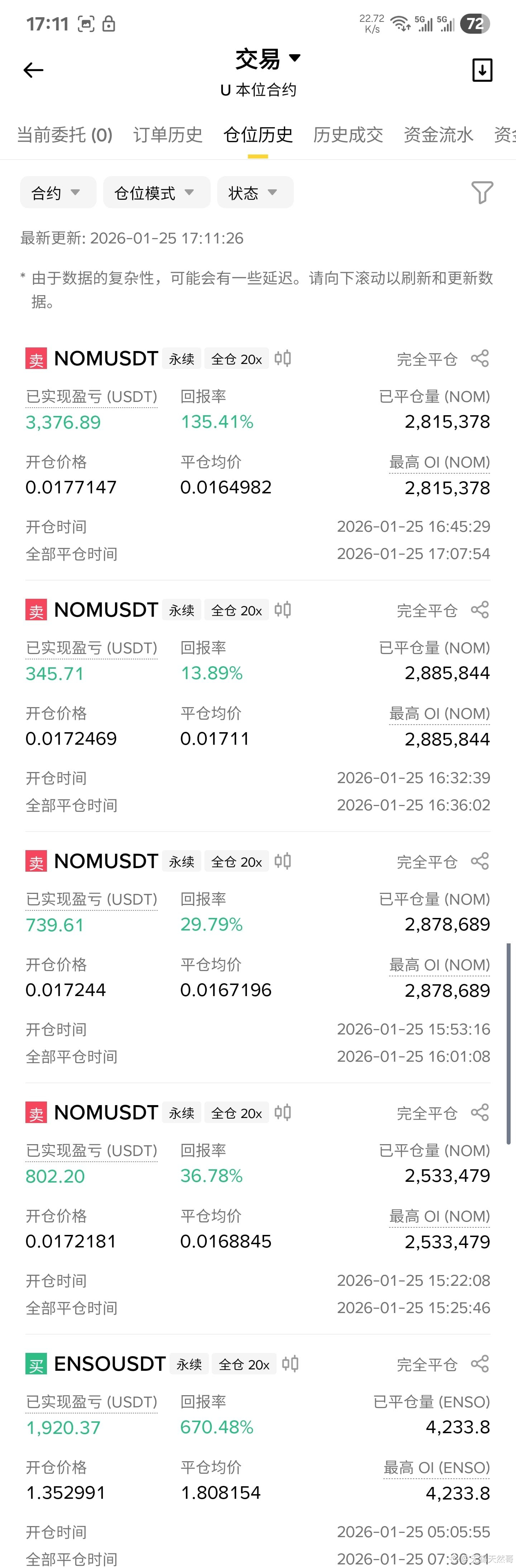Viewport: 516px width, 1568px height.
Task: Share the NOMUSDT position with 345.71 profit
Action: 479,610
